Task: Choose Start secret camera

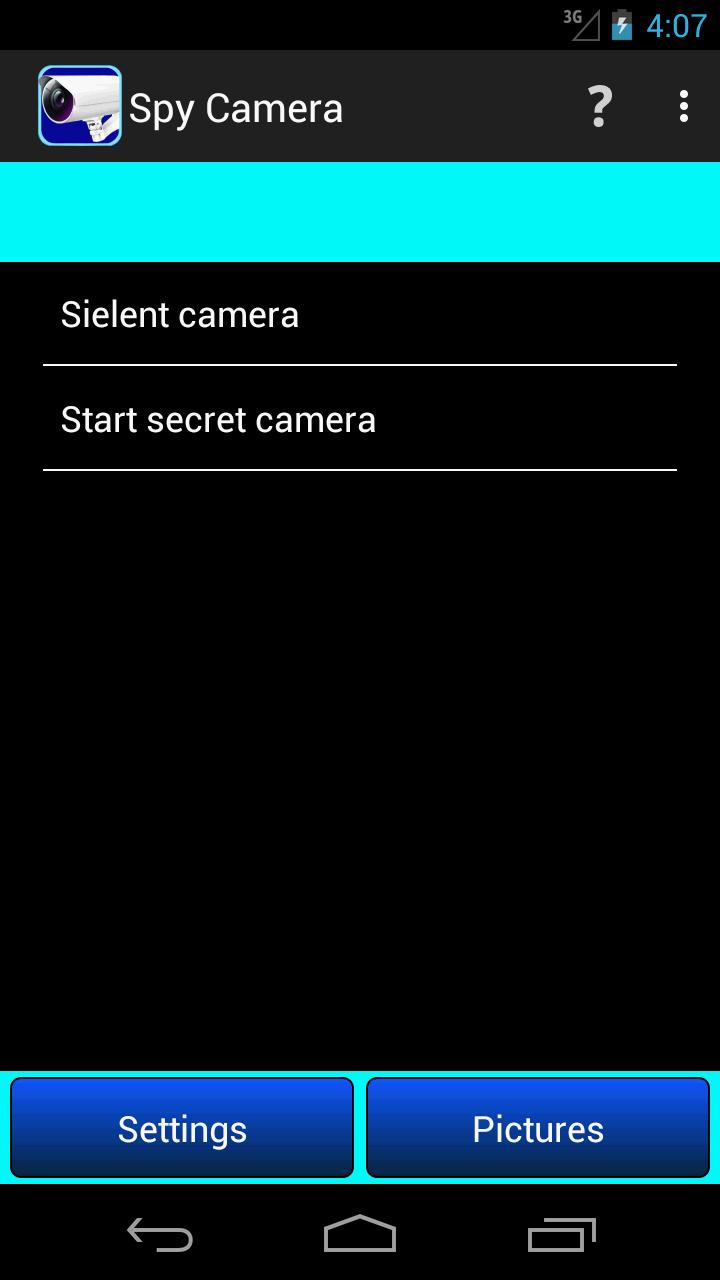Action: (360, 420)
